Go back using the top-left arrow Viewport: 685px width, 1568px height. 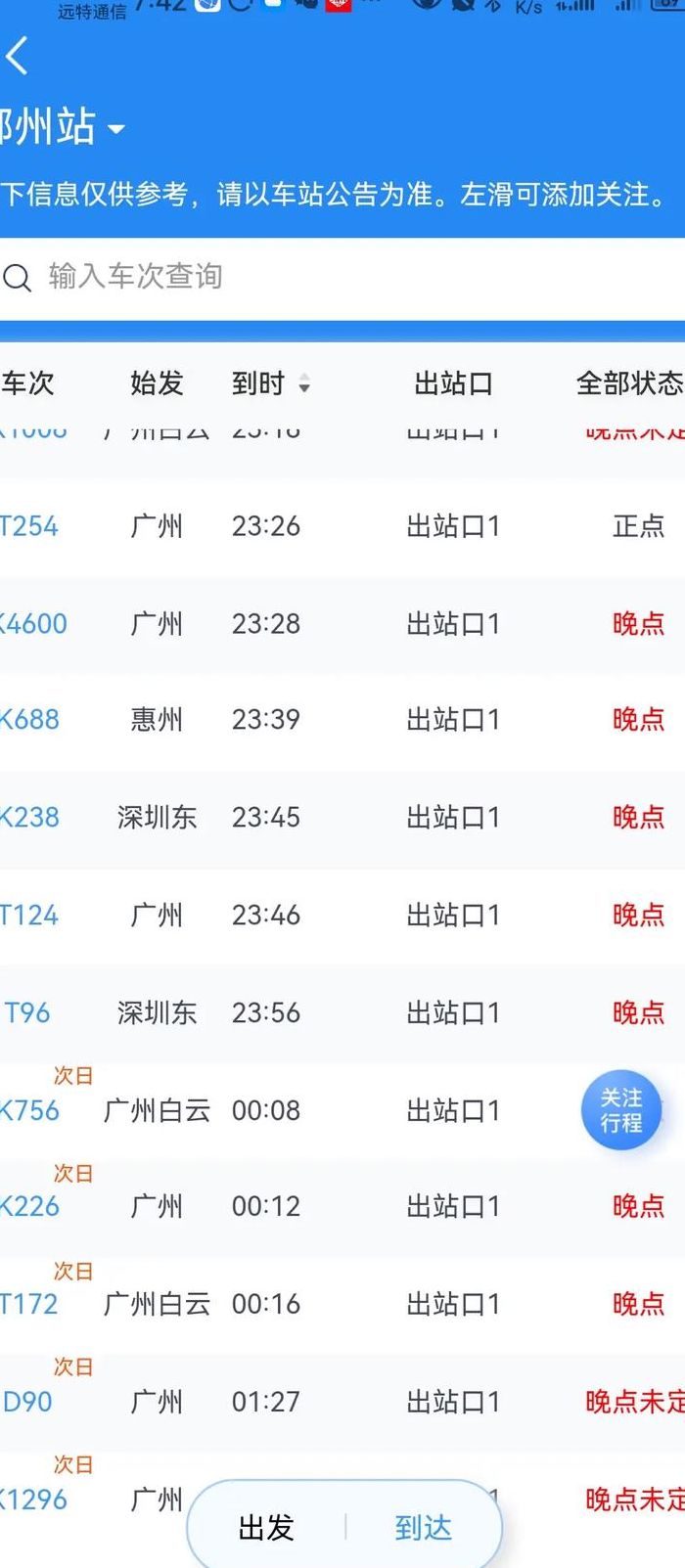17,56
